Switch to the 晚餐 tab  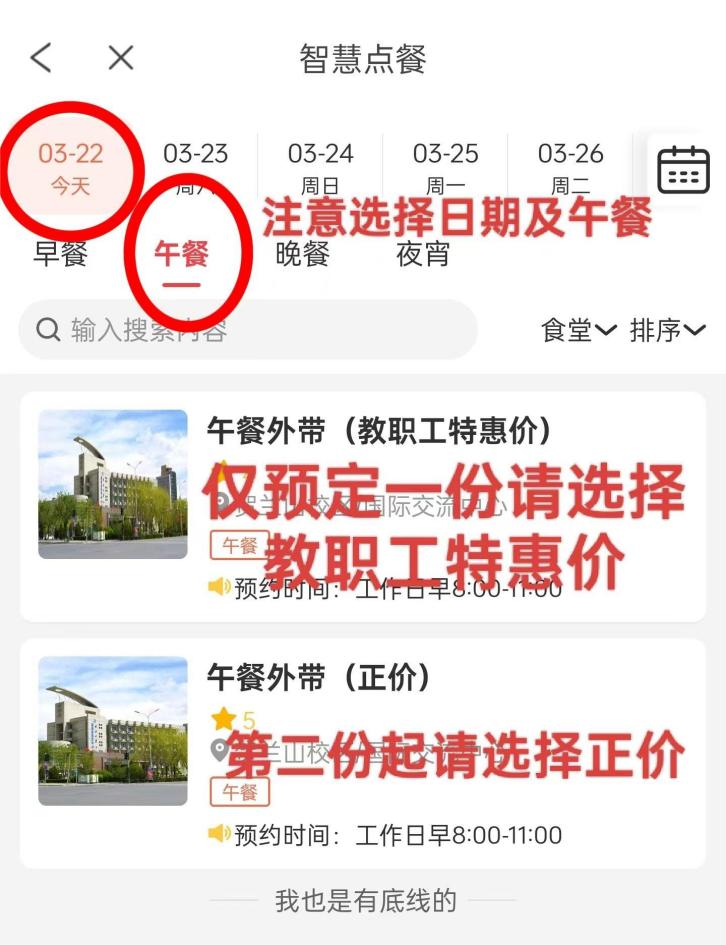pyautogui.click(x=302, y=254)
